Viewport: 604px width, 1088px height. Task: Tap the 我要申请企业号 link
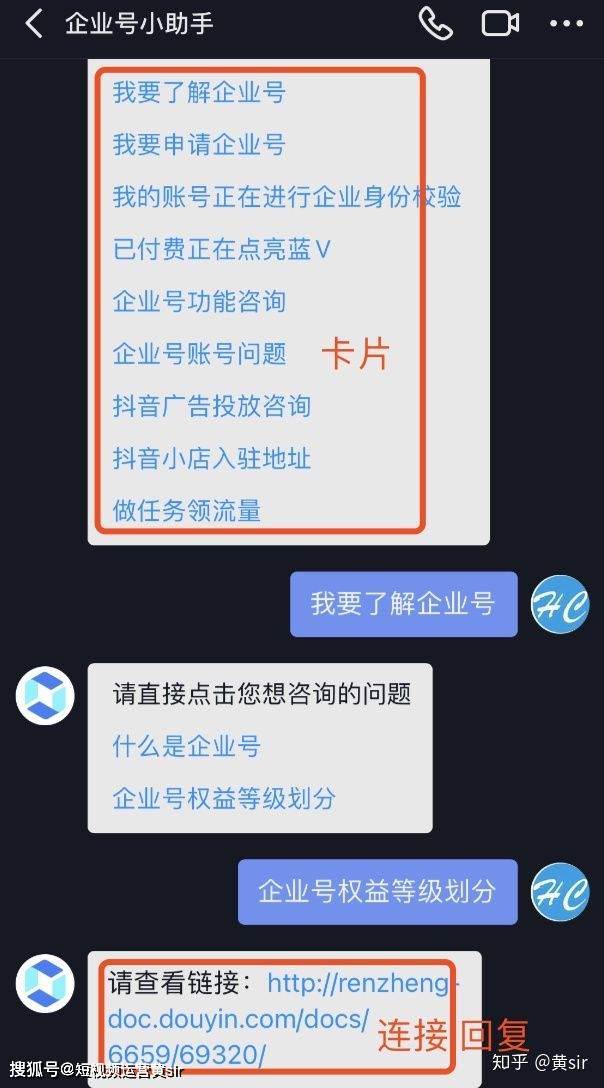point(198,145)
